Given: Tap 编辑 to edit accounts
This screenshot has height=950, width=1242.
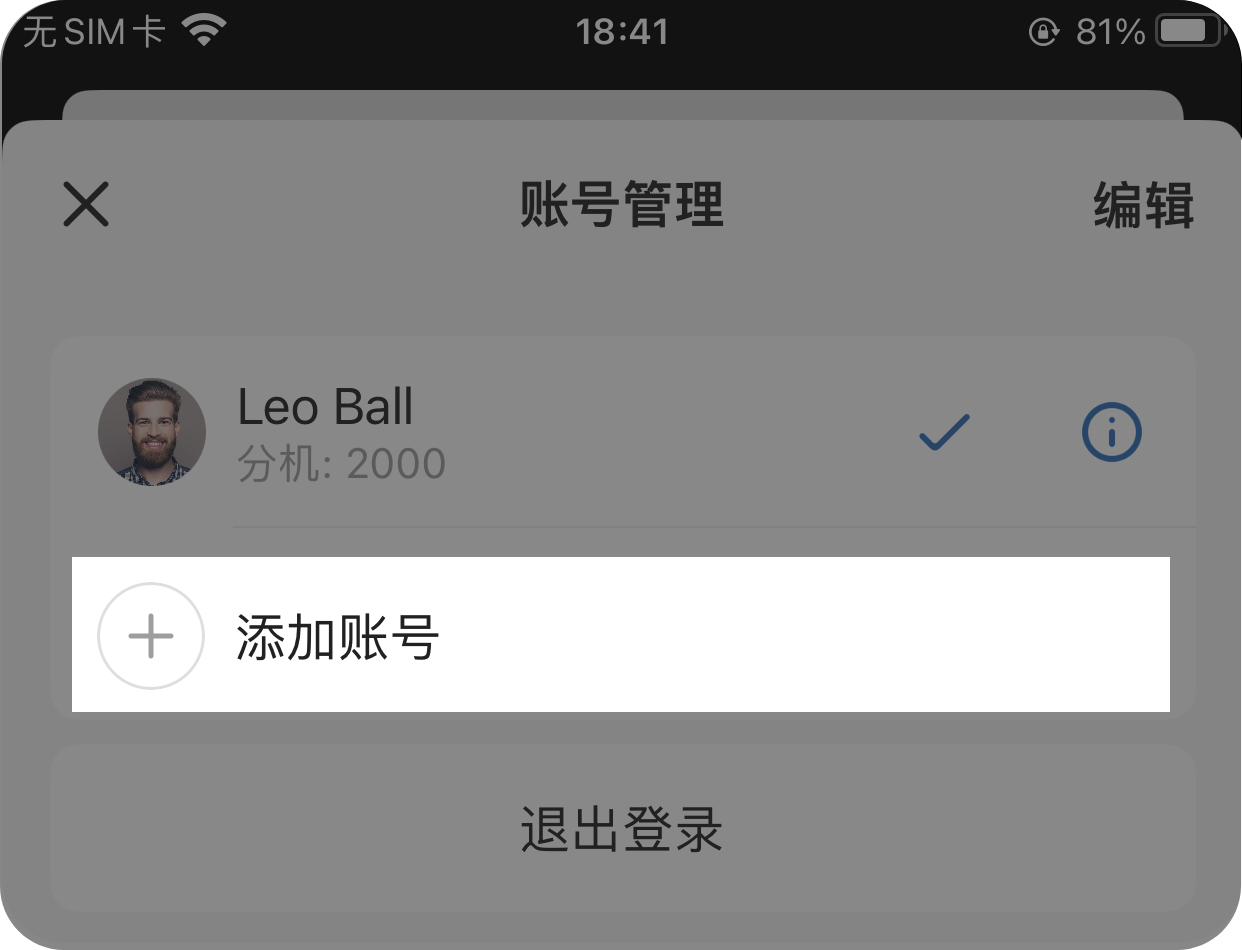Looking at the screenshot, I should tap(1143, 206).
